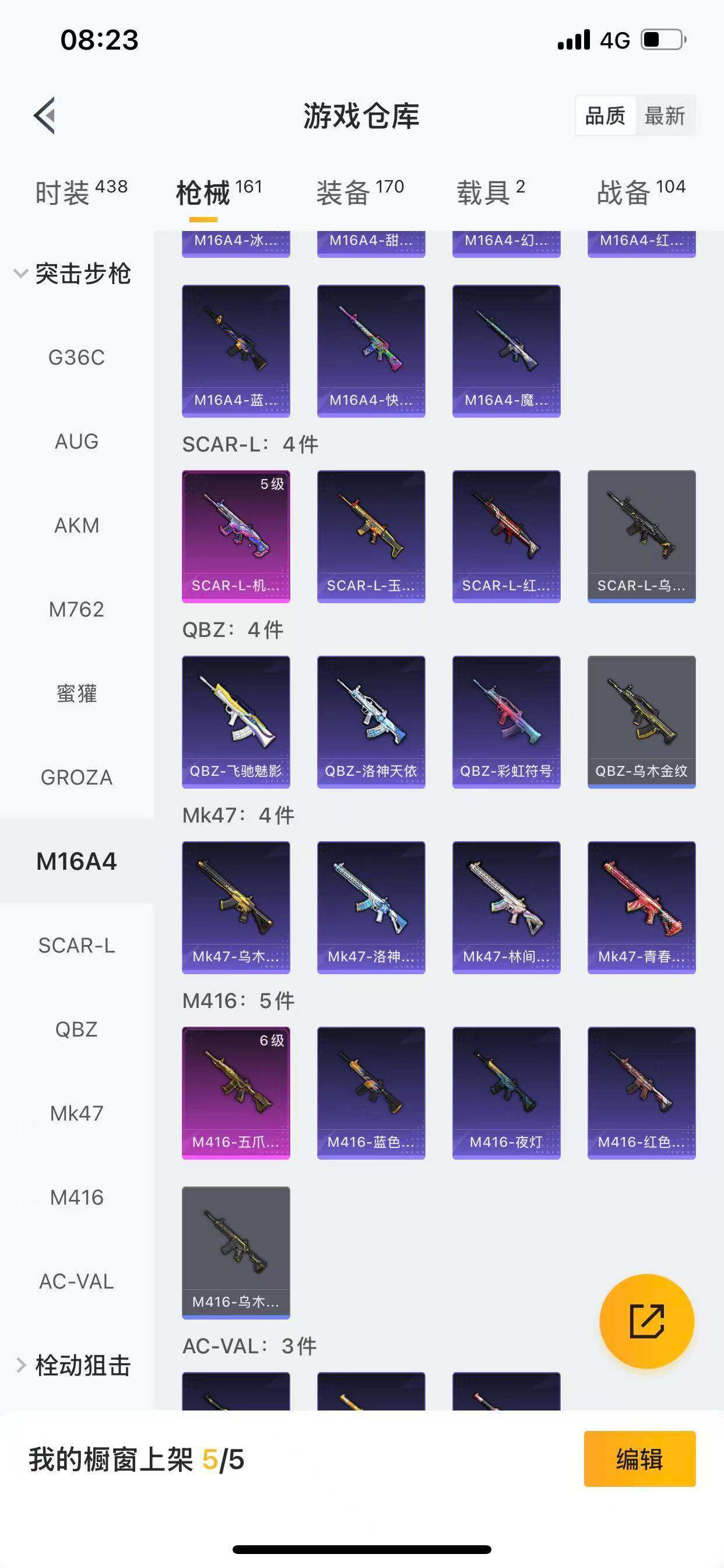Open the 装备 tab
The height and width of the screenshot is (1568, 724).
pyautogui.click(x=360, y=192)
